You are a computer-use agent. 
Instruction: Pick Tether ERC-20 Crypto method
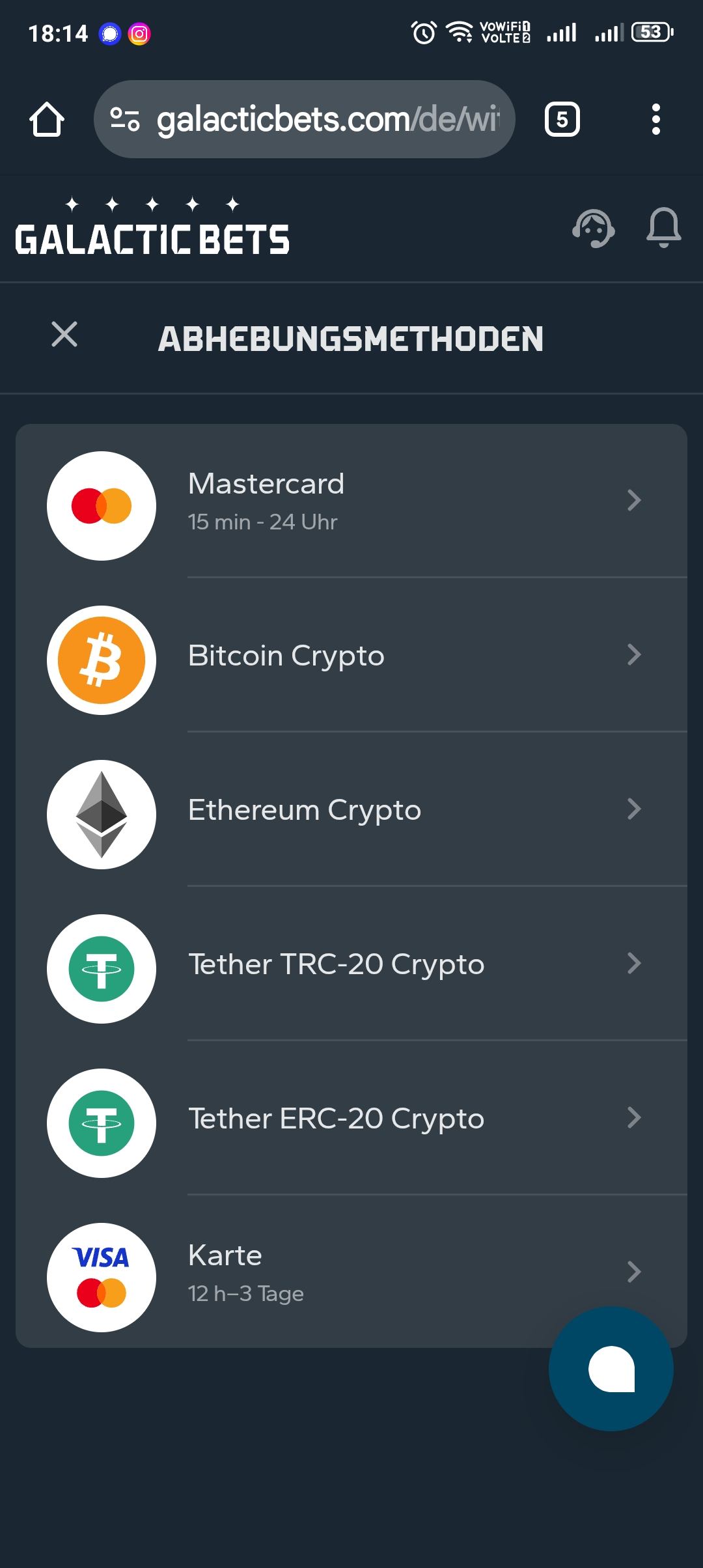[351, 1119]
